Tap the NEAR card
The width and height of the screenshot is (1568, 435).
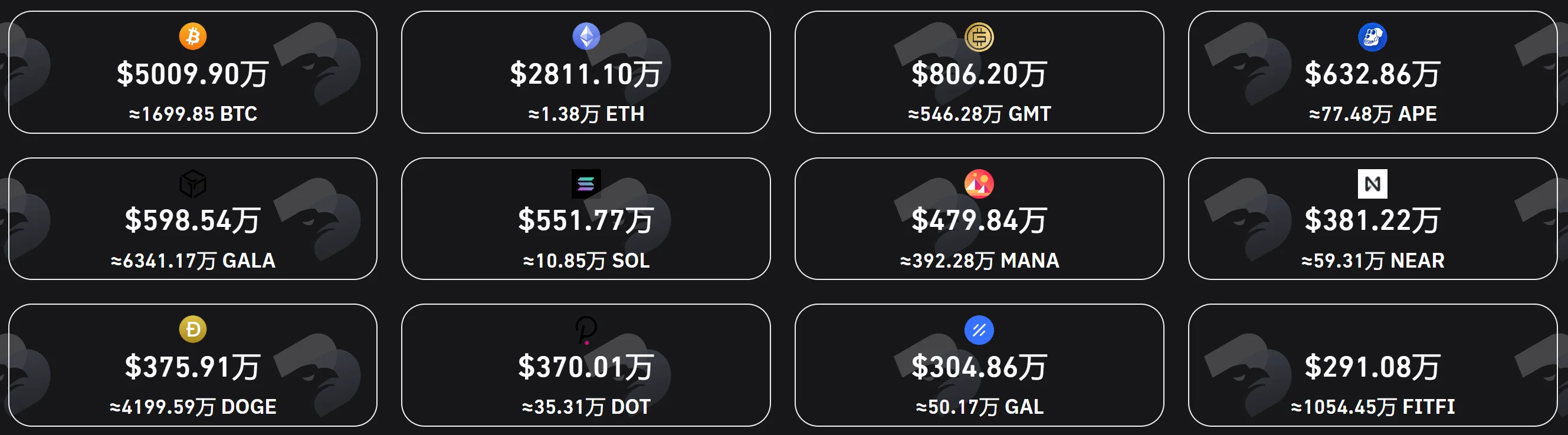pos(1372,219)
